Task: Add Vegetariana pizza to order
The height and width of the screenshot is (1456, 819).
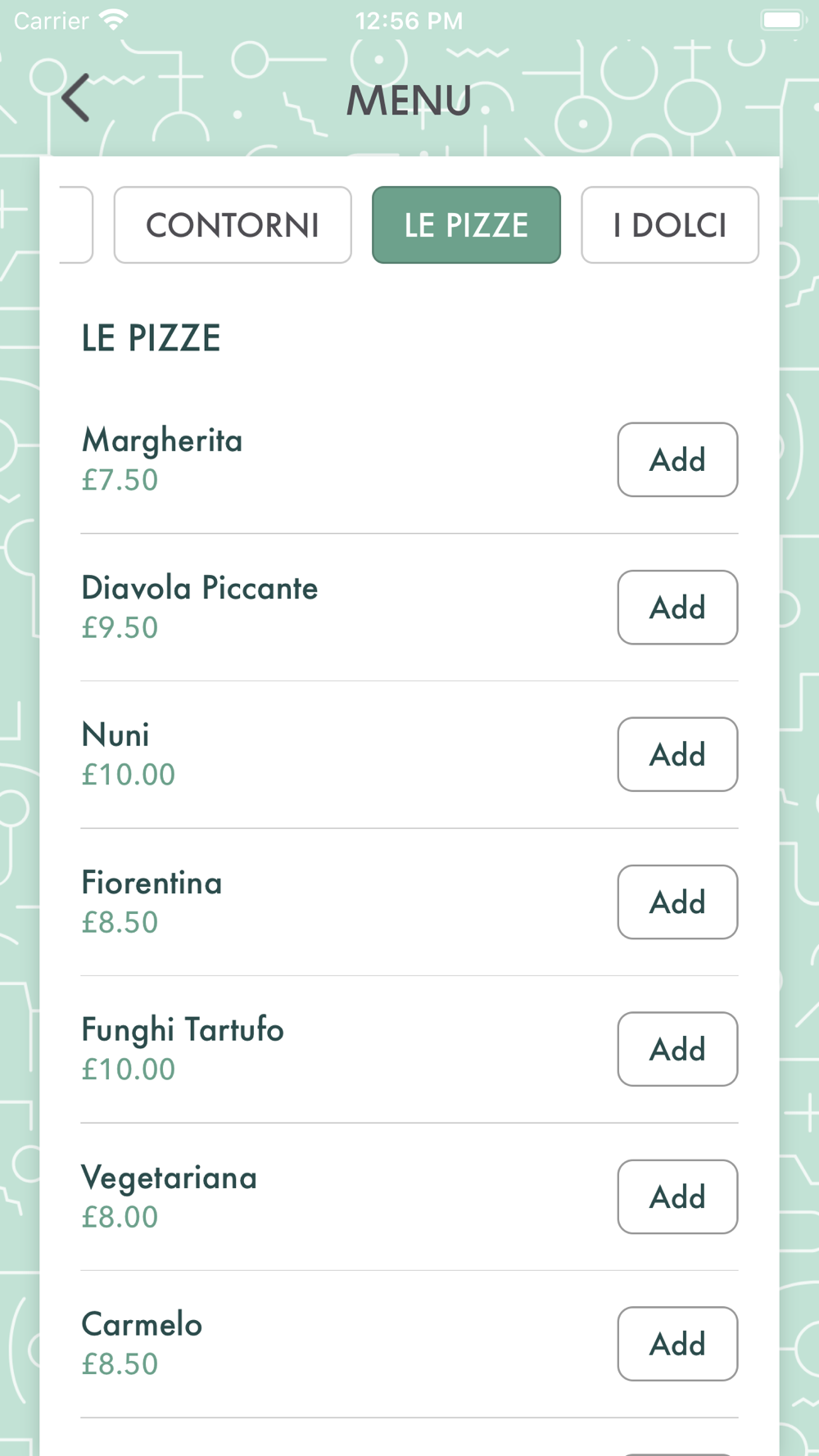Action: 677,1196
